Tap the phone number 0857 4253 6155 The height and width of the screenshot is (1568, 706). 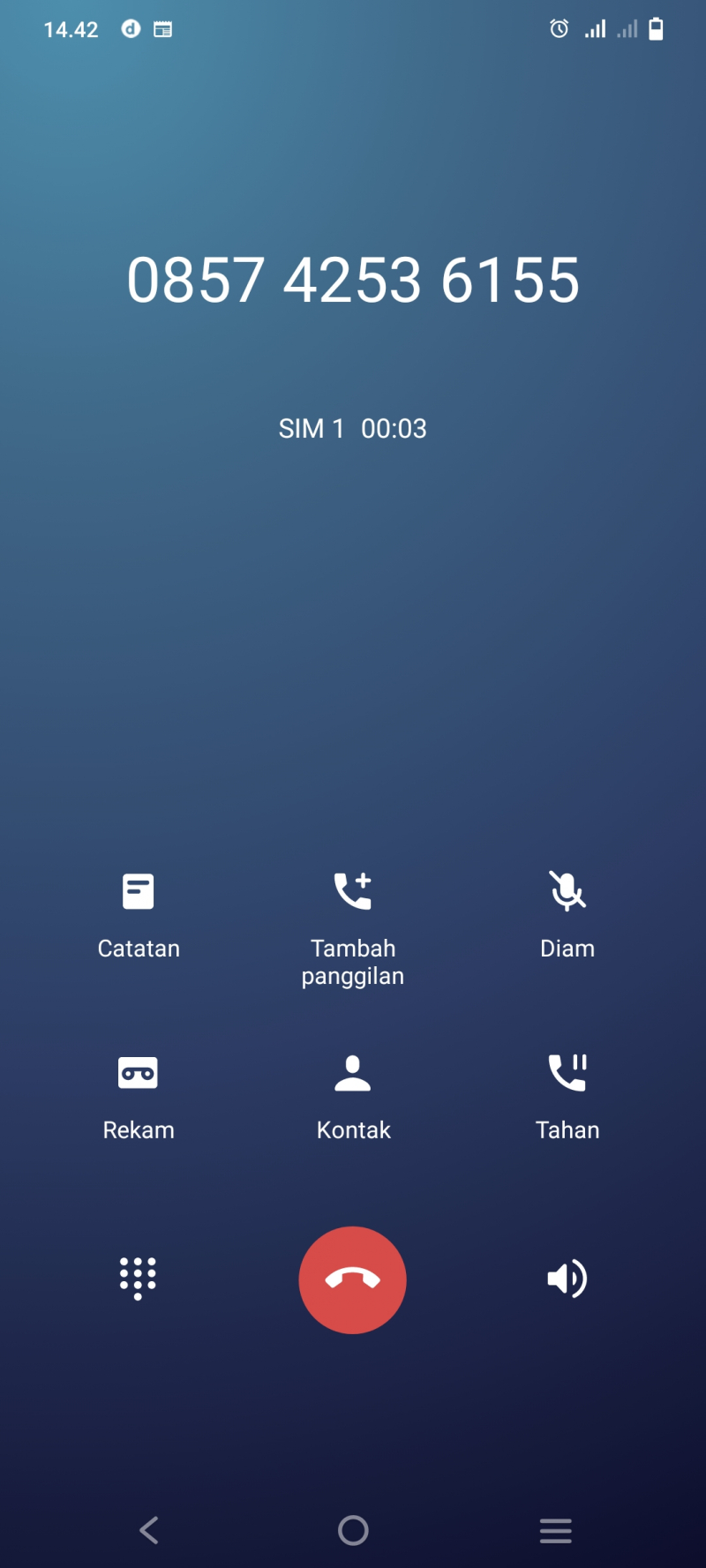pos(353,281)
